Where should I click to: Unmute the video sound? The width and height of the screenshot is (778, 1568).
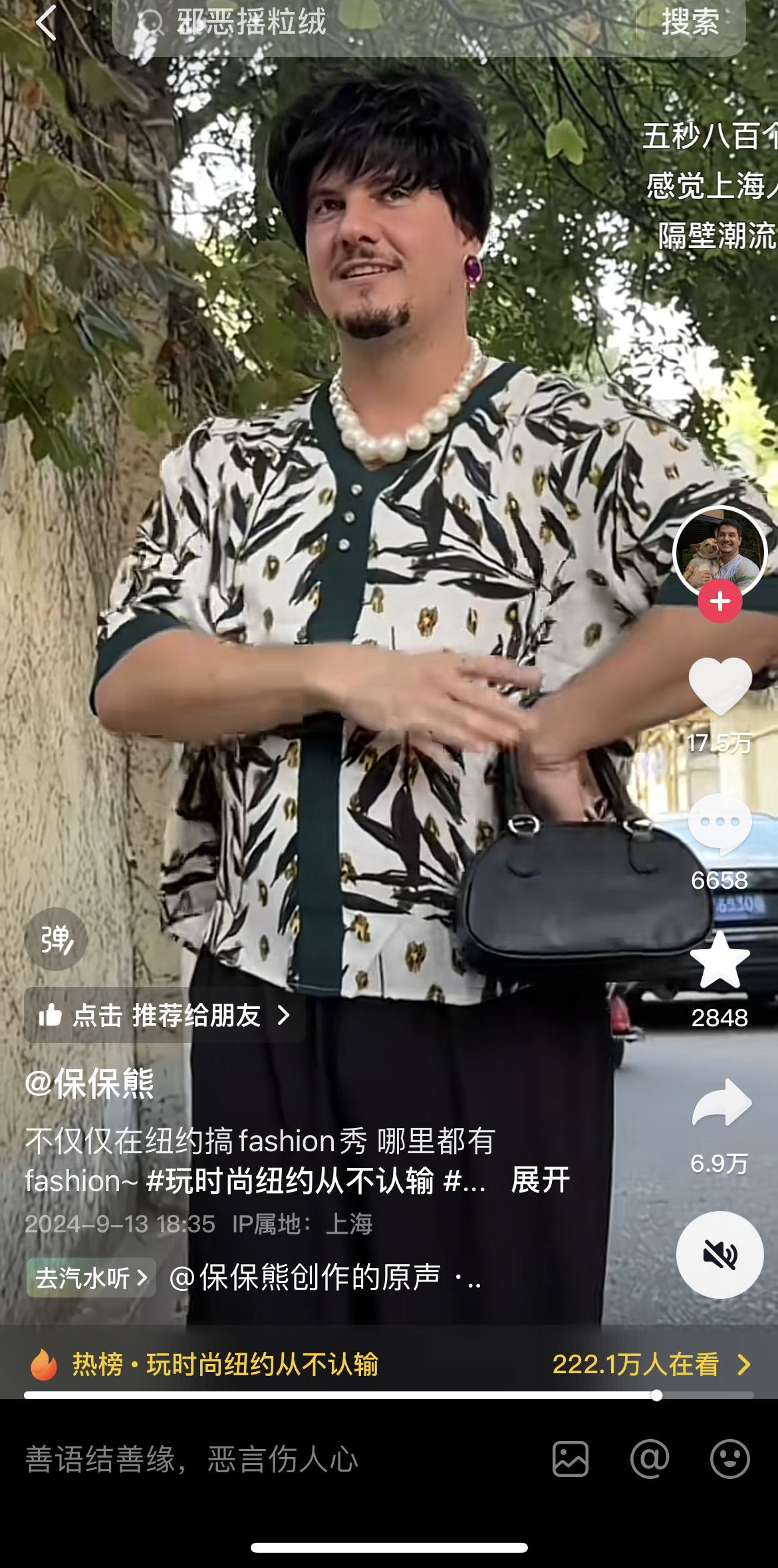[719, 1255]
